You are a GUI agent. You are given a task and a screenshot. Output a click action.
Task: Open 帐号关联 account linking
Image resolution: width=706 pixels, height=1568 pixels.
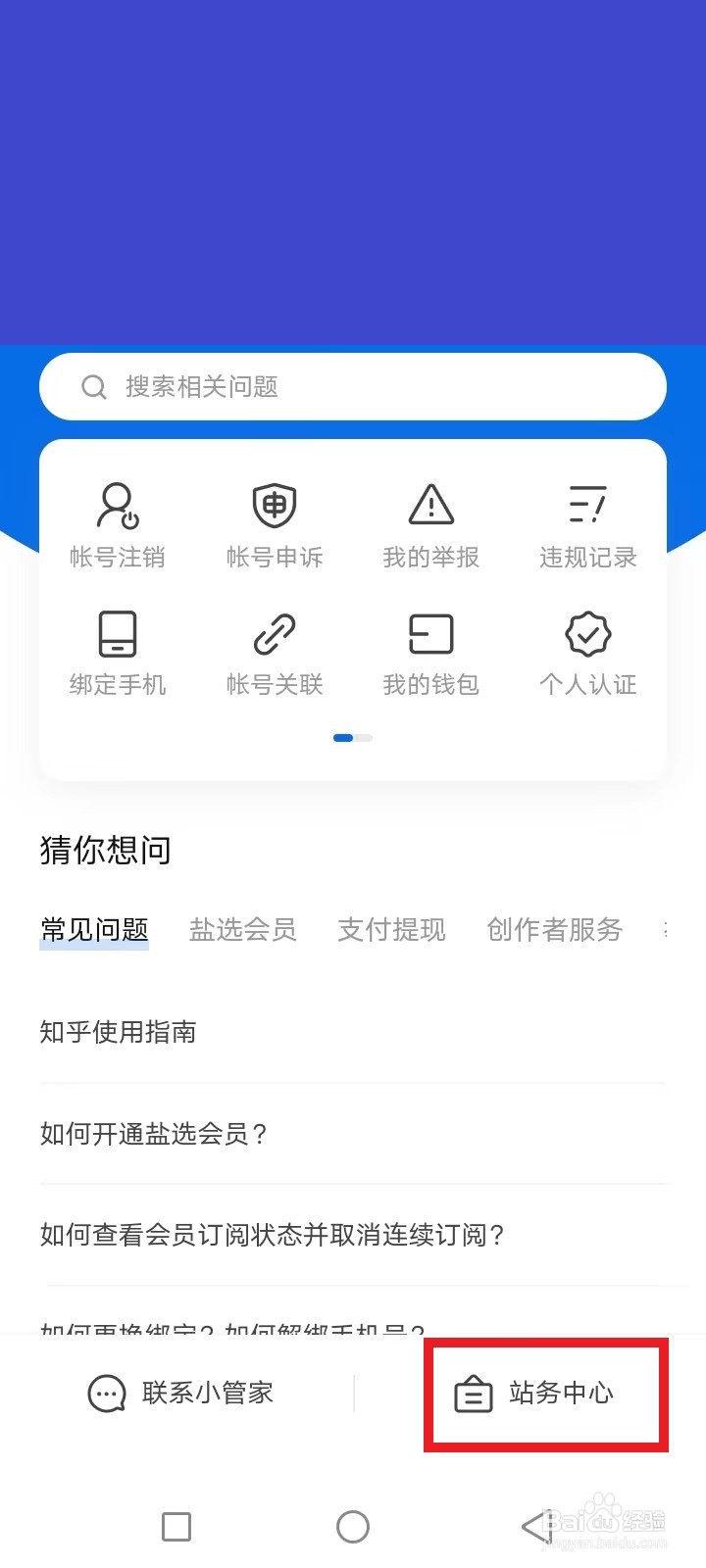point(275,654)
